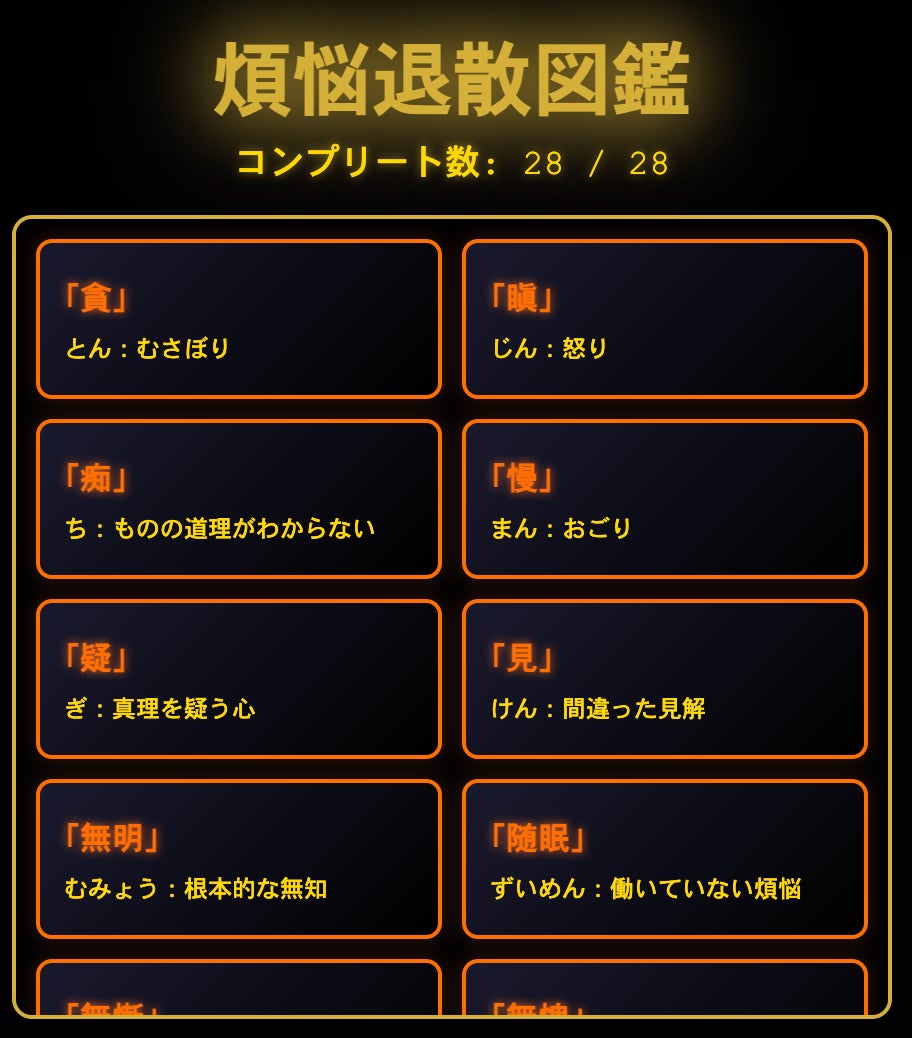Open the 「貪」 とん card
Image resolution: width=912 pixels, height=1038 pixels.
[238, 319]
